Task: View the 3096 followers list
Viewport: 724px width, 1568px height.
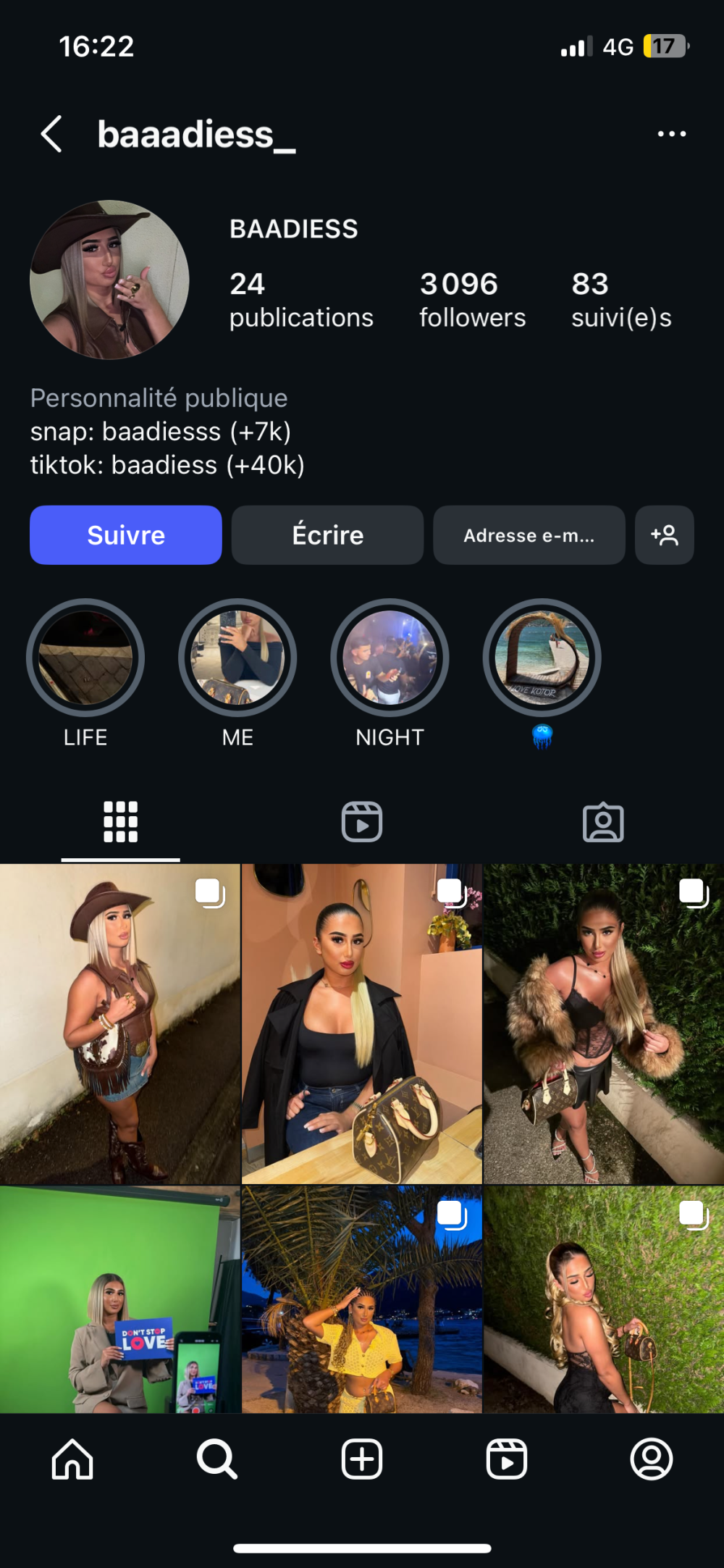Action: point(472,300)
